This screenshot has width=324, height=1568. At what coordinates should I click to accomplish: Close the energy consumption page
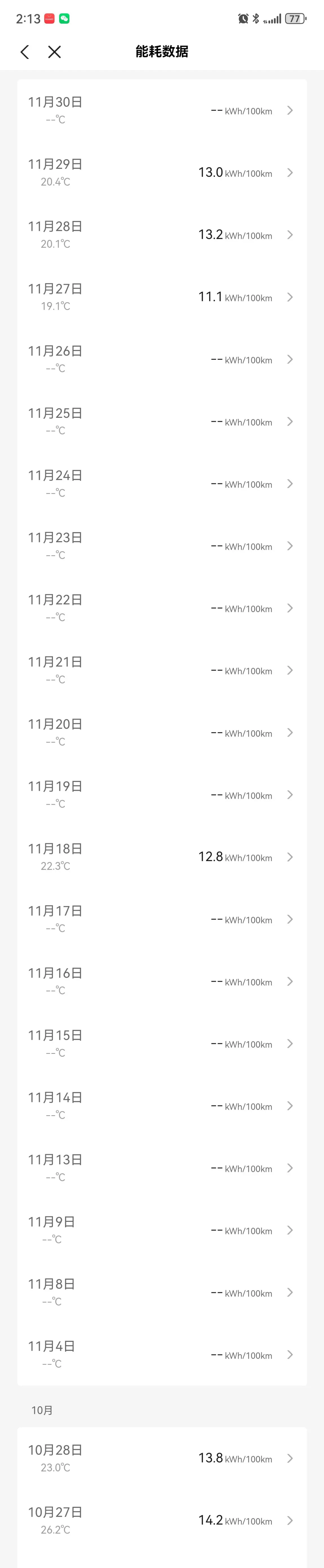pos(54,52)
